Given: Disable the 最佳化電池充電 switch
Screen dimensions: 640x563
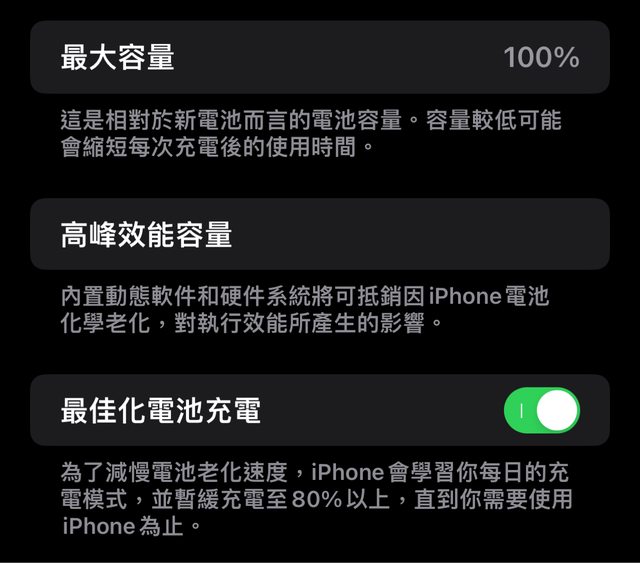Looking at the screenshot, I should (542, 410).
